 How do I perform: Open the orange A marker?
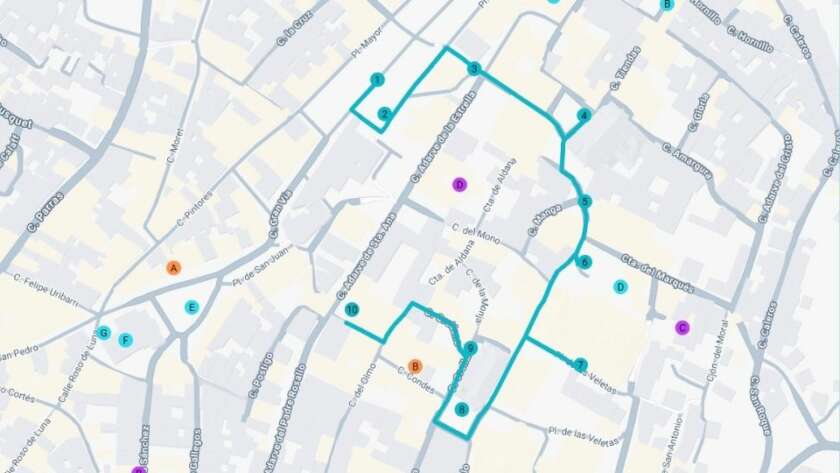(173, 267)
